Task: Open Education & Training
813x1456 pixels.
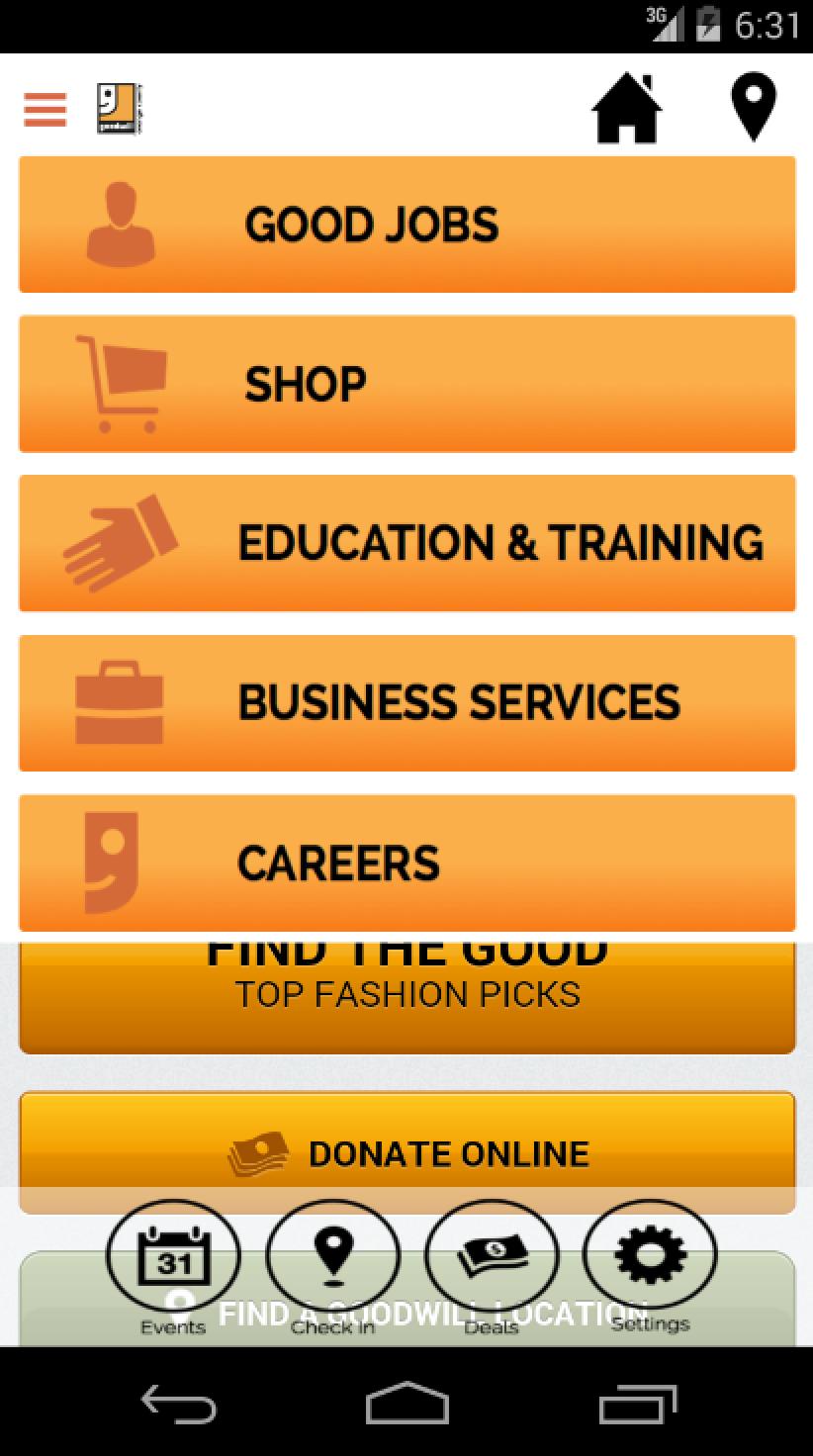Action: [406, 543]
